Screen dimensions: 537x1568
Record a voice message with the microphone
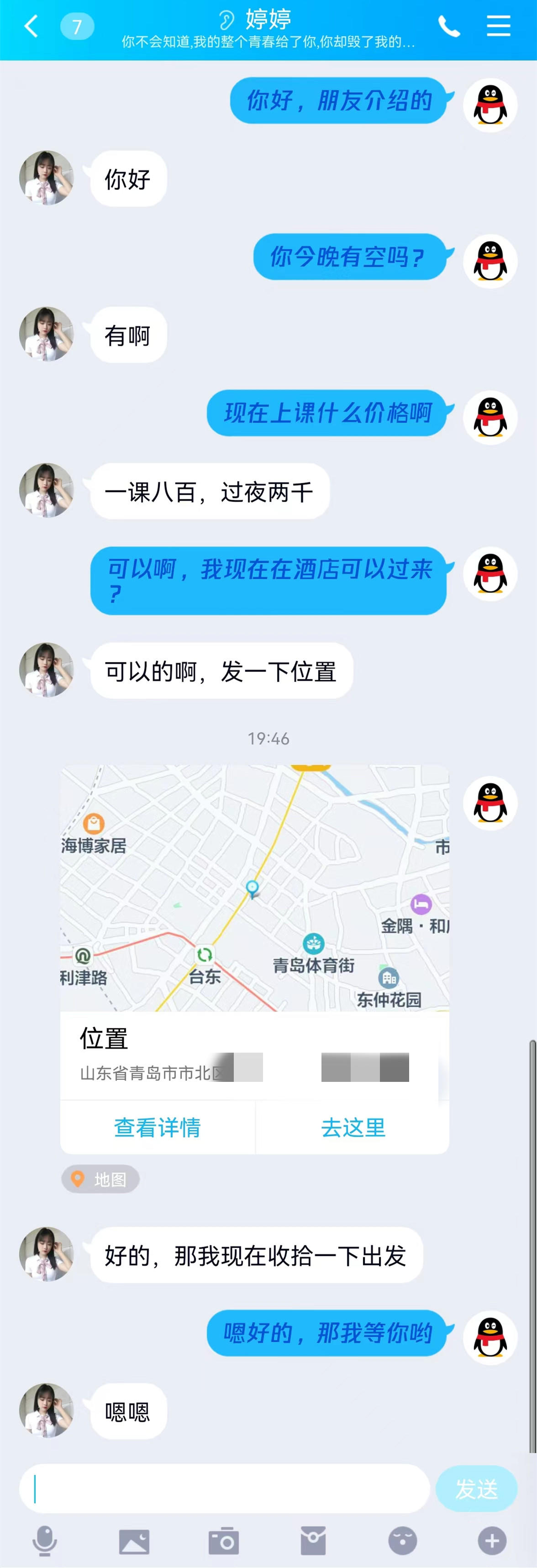click(x=44, y=1541)
